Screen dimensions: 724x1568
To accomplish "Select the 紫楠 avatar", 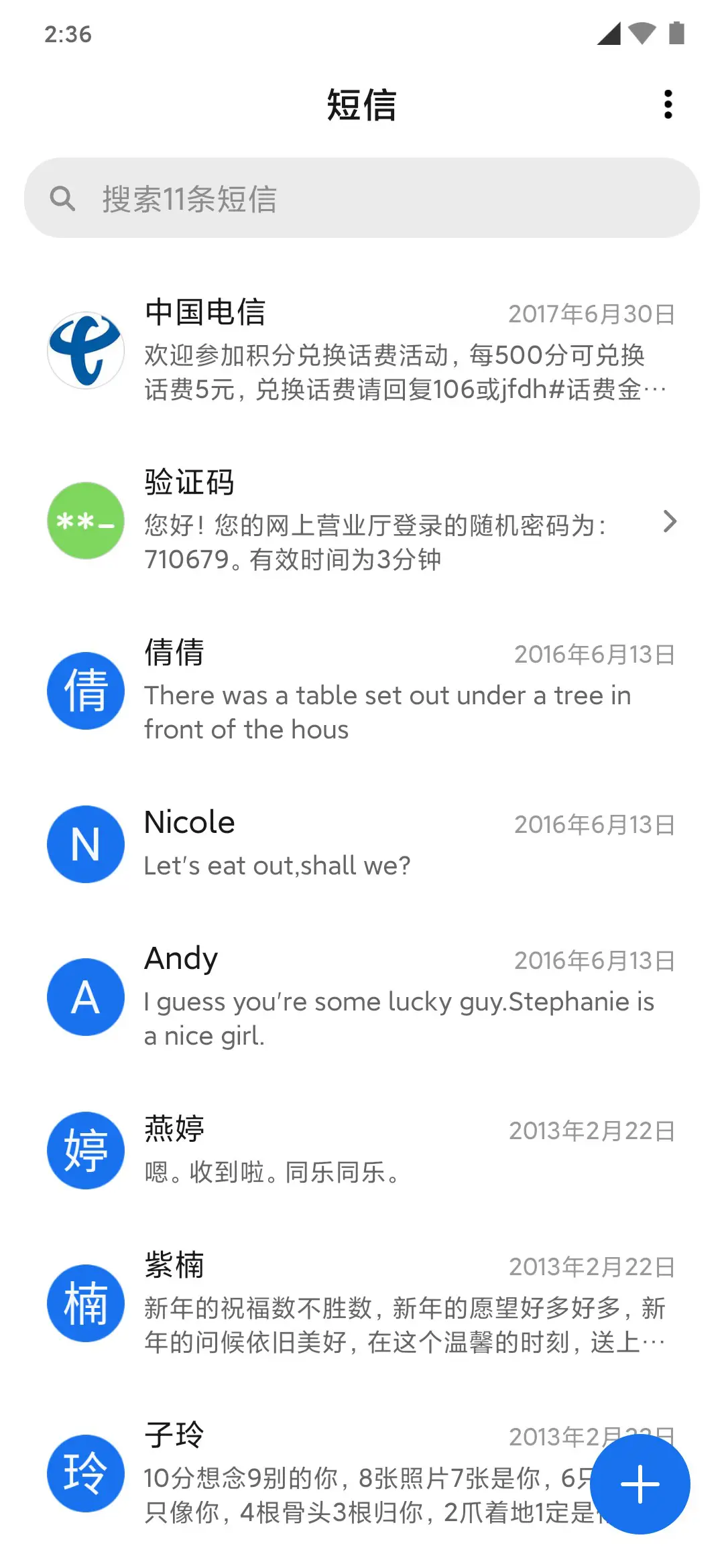I will pos(85,1303).
